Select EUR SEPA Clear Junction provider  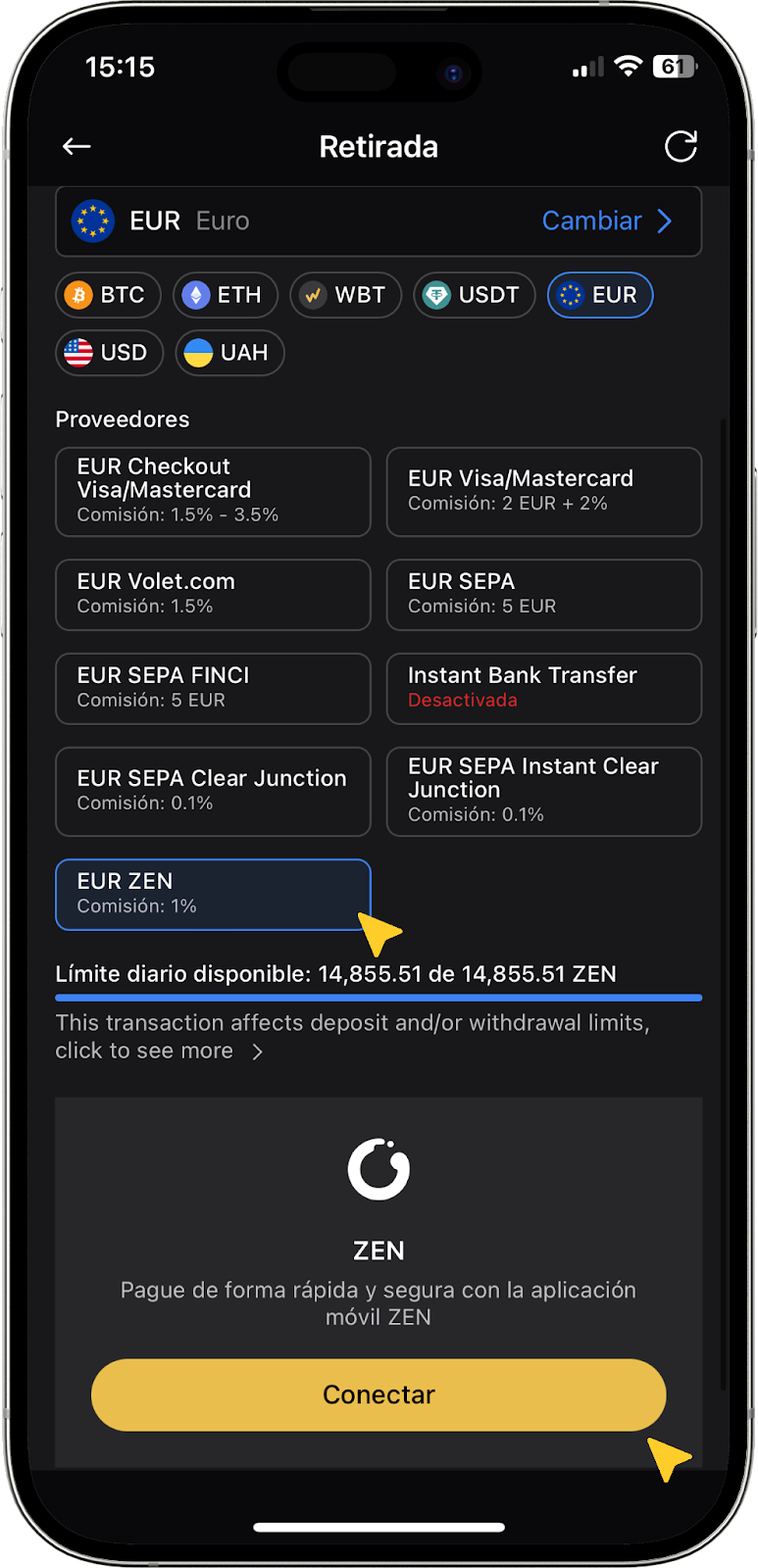coord(213,791)
